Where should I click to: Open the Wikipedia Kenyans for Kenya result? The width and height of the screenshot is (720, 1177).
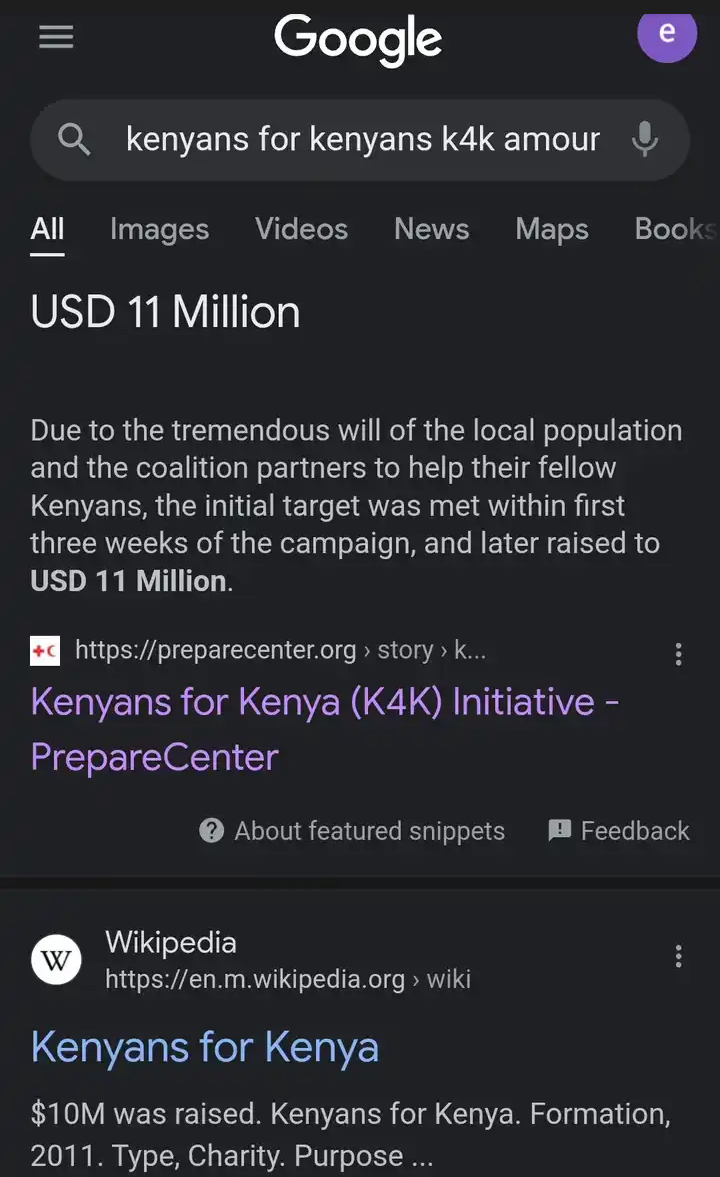[205, 1046]
